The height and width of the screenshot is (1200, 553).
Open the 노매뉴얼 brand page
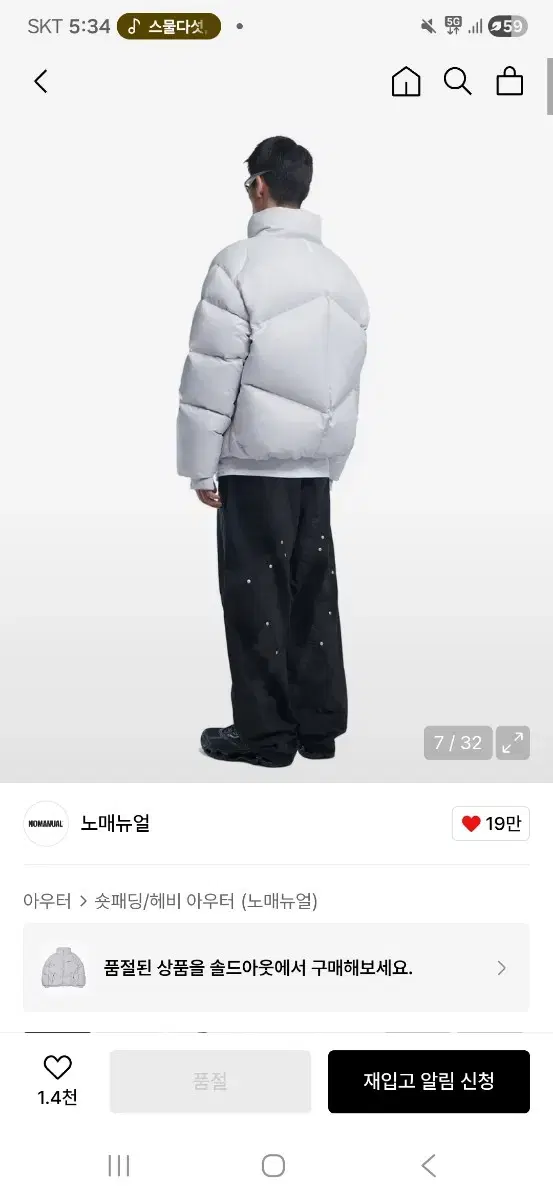coord(115,824)
